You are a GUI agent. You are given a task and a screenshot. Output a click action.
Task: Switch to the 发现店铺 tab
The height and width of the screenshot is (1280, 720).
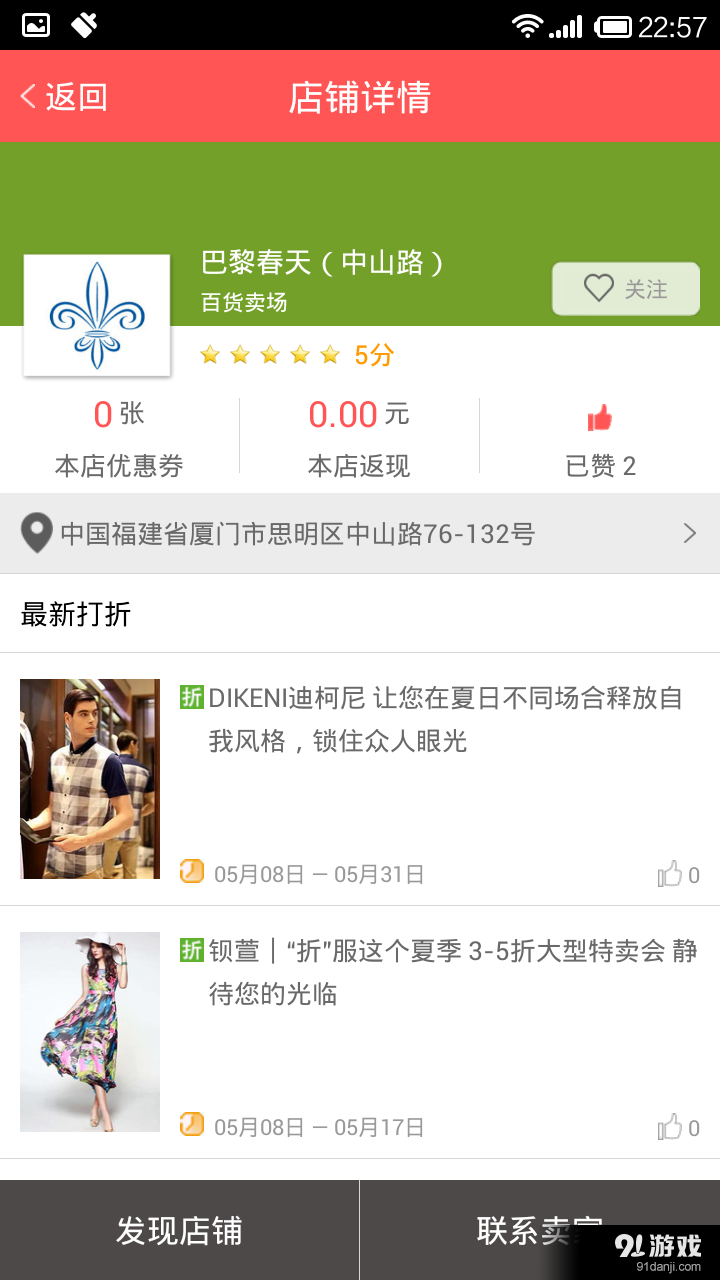tap(180, 1232)
